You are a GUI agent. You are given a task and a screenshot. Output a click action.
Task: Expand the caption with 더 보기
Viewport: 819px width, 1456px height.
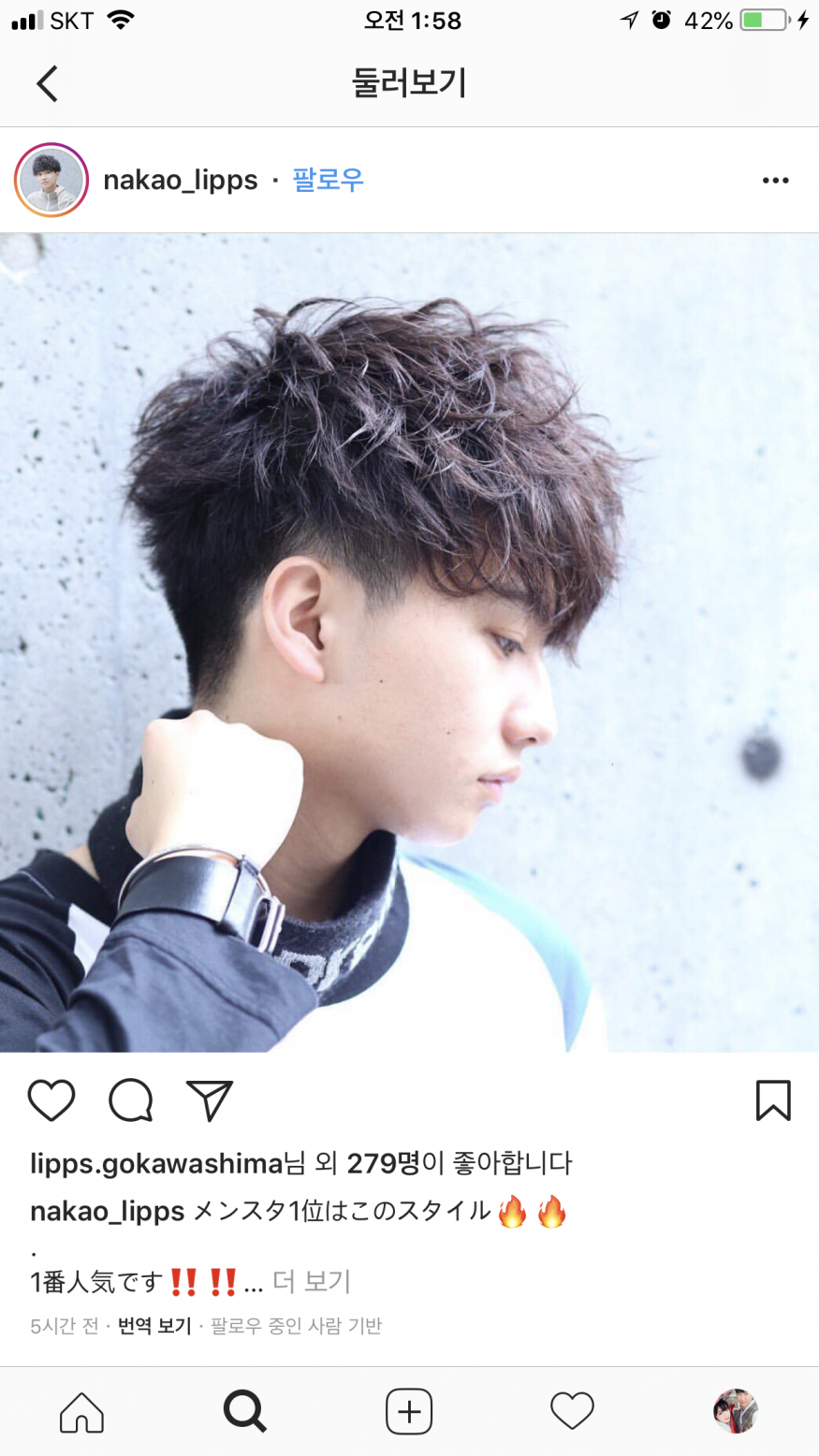tap(312, 1281)
